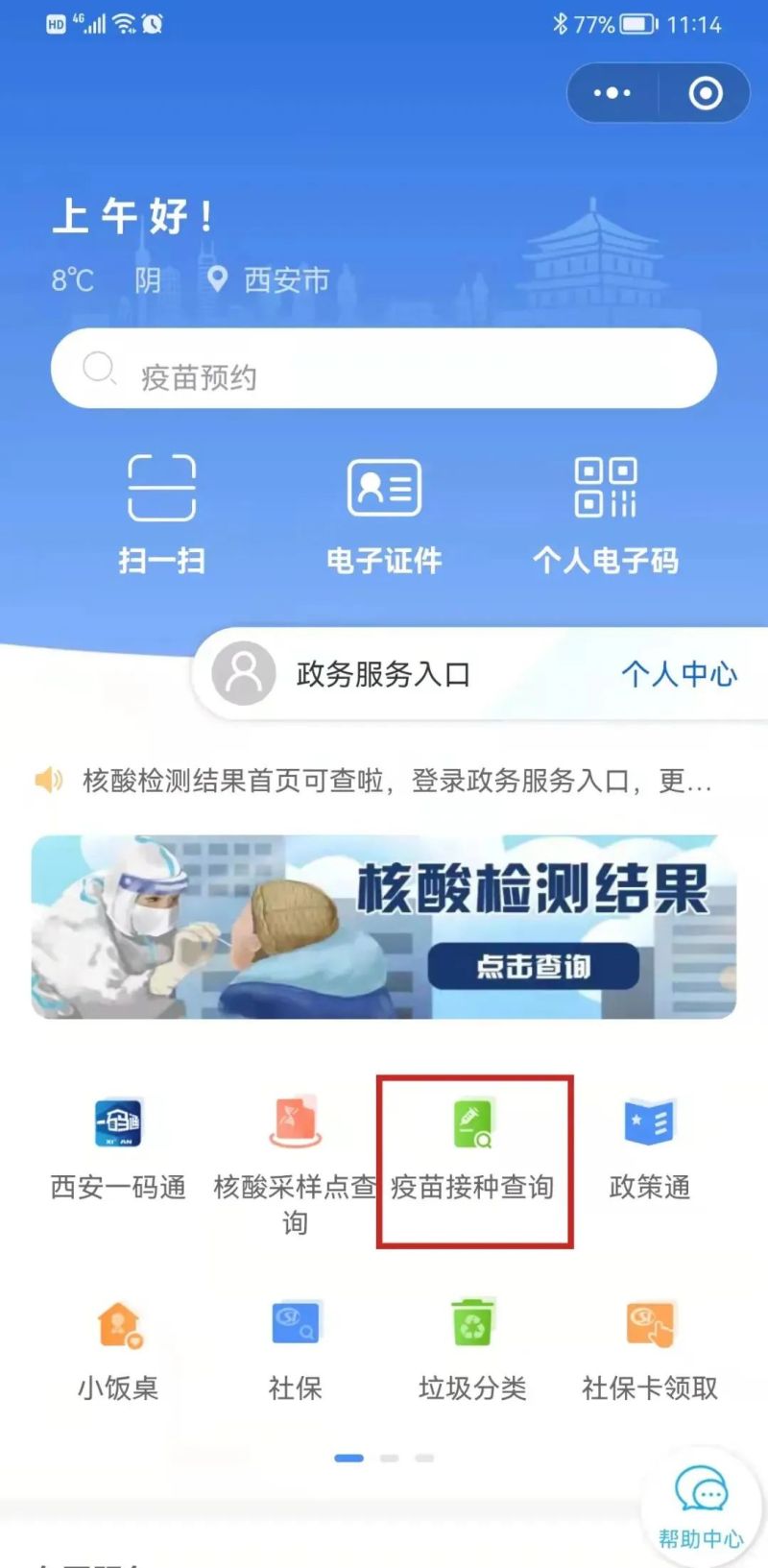This screenshot has width=768, height=1568.
Task: Open 政务服务入口 login
Action: 381,674
